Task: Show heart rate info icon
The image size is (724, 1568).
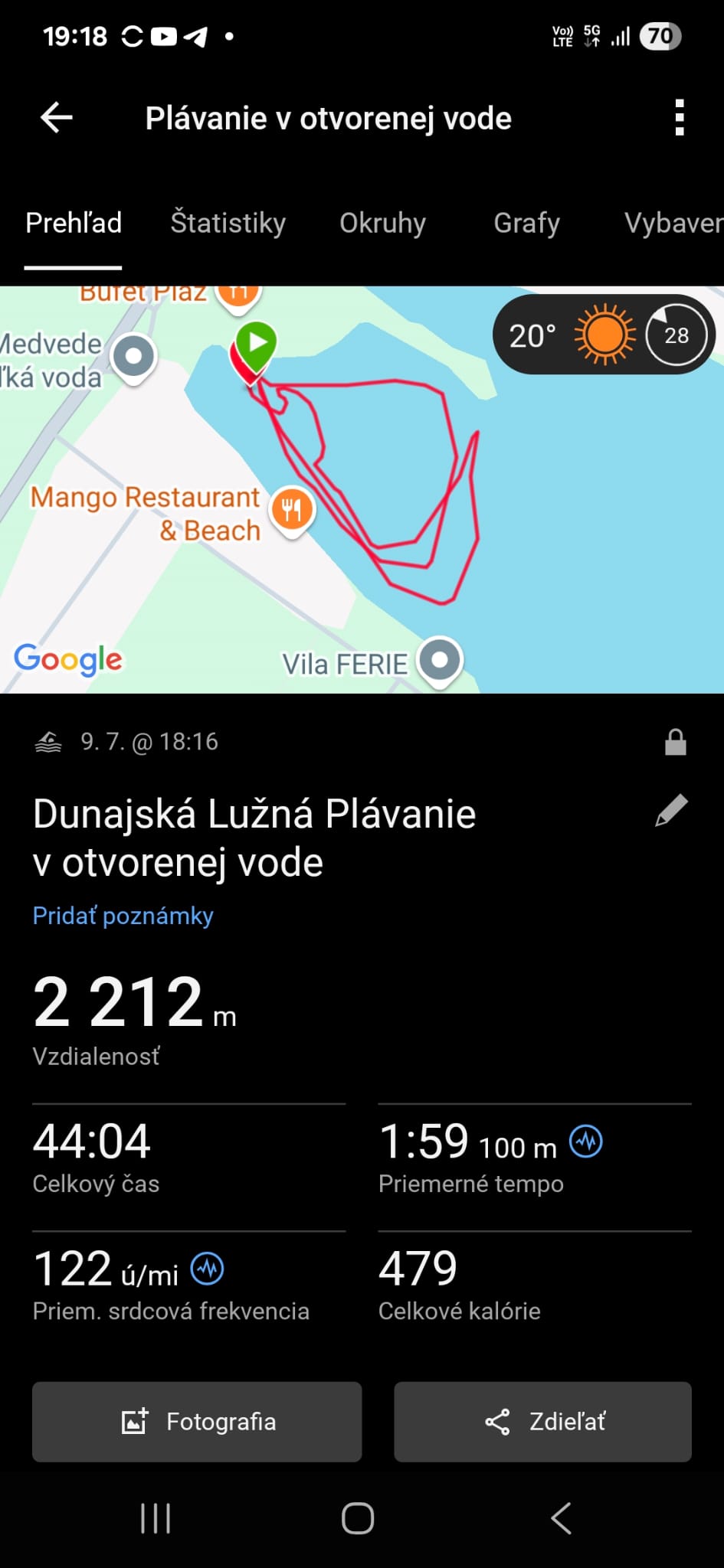Action: (x=207, y=1269)
